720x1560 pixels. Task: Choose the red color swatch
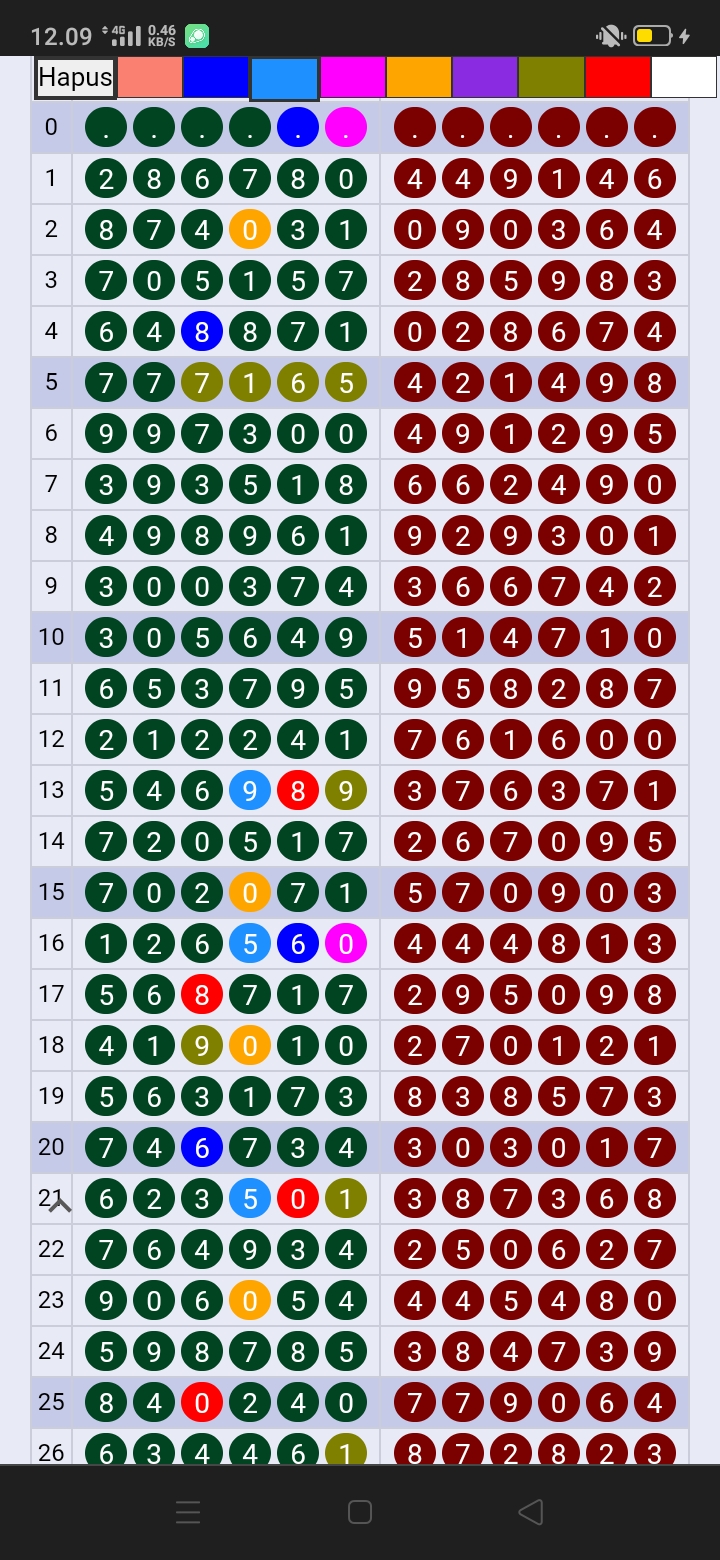pos(618,78)
